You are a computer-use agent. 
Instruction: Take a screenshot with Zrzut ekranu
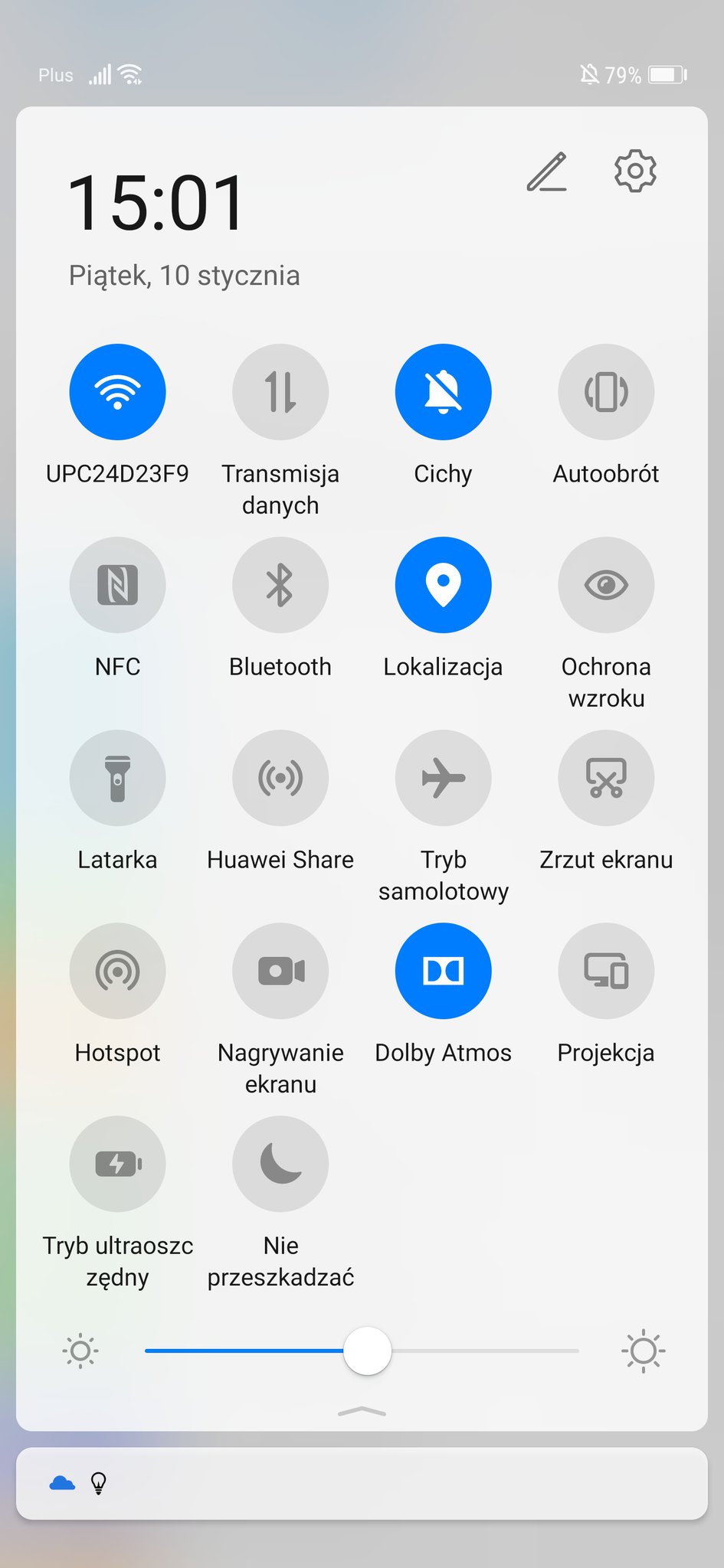606,778
